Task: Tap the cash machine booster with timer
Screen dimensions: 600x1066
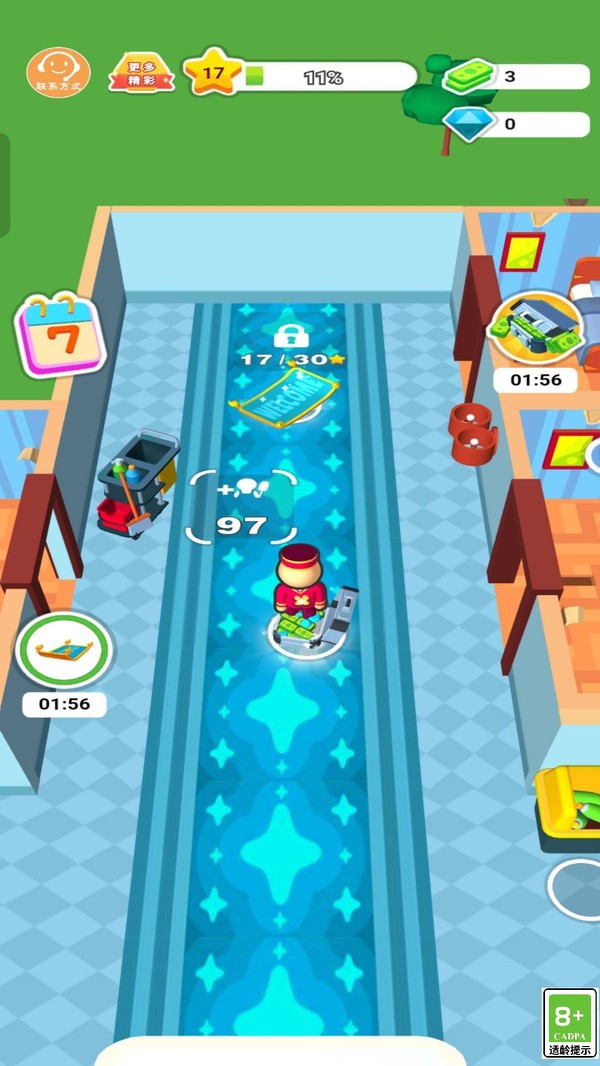Action: point(535,329)
